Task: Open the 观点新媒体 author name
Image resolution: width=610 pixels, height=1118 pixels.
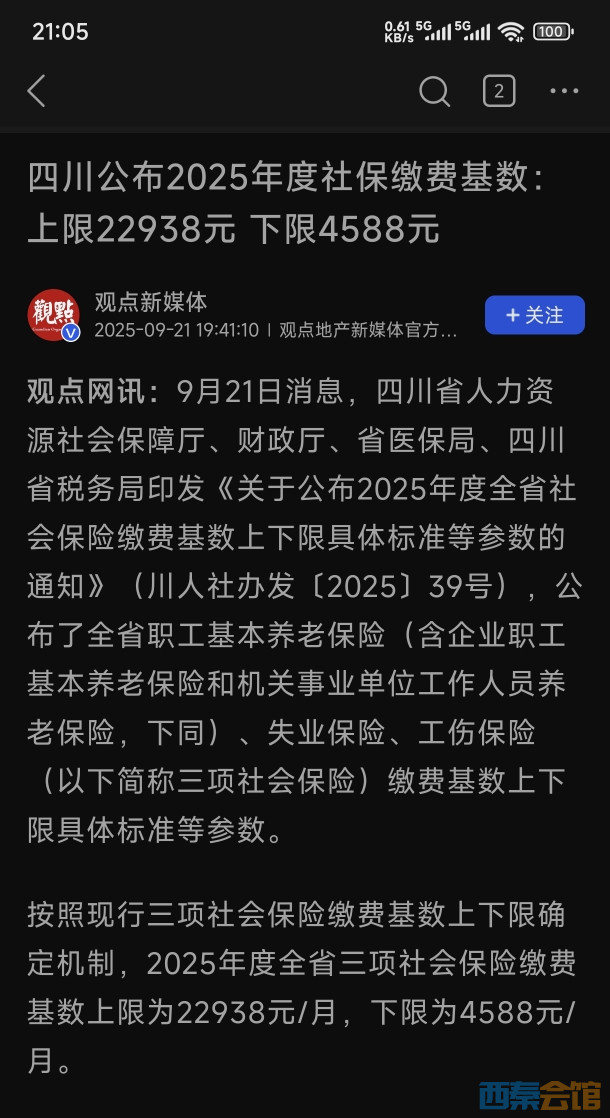Action: (151, 301)
